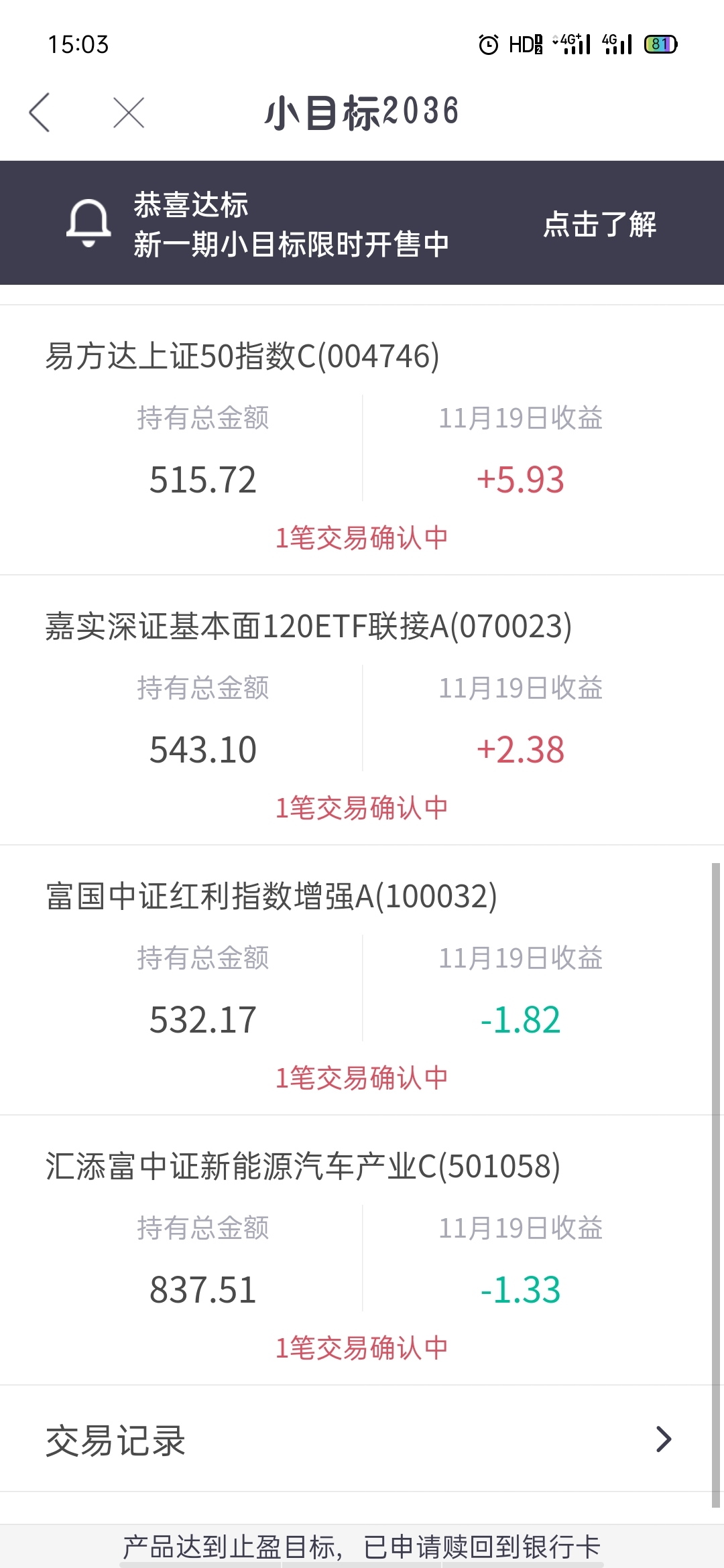Open 嘉实深证基本面120ETF联接A holding

coord(362,710)
